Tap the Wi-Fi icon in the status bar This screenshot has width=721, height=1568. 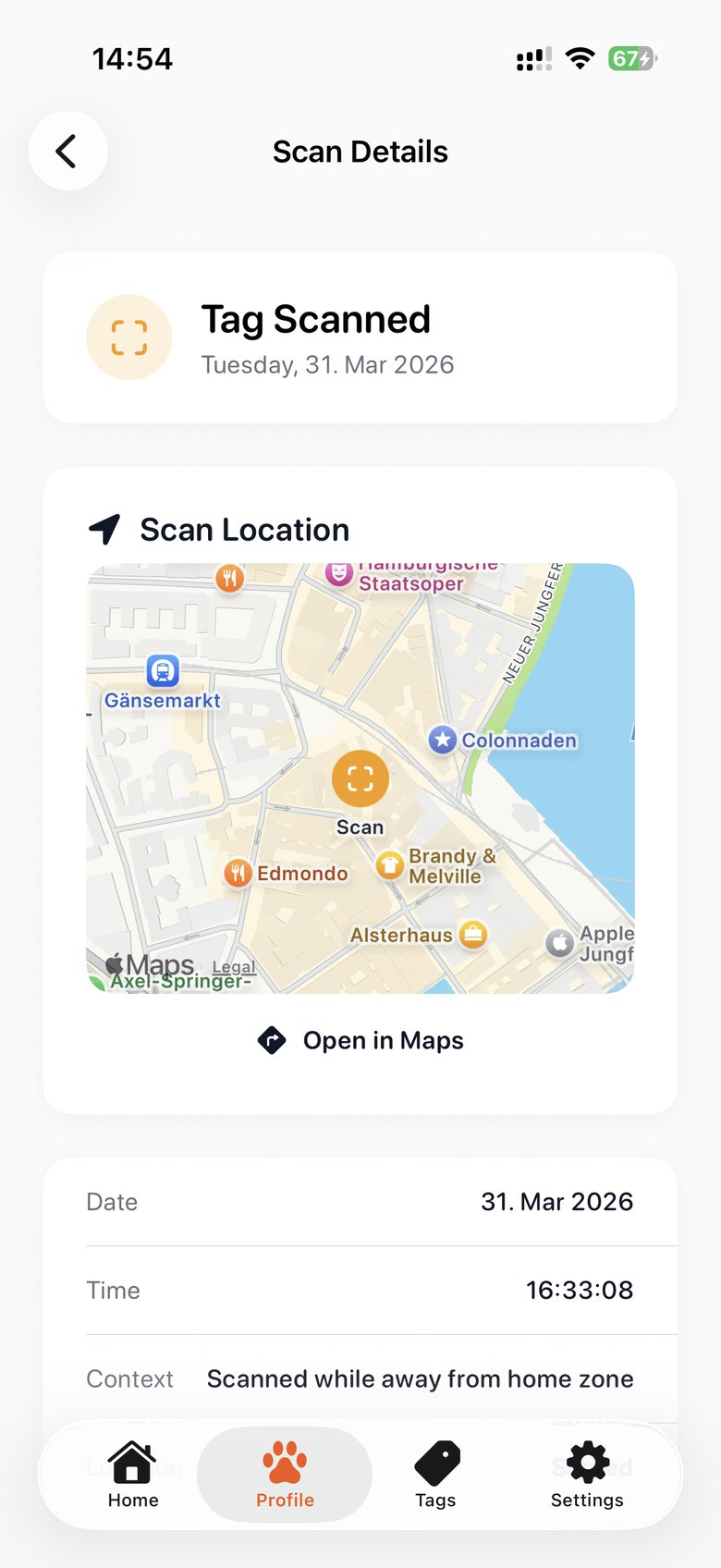(x=580, y=57)
